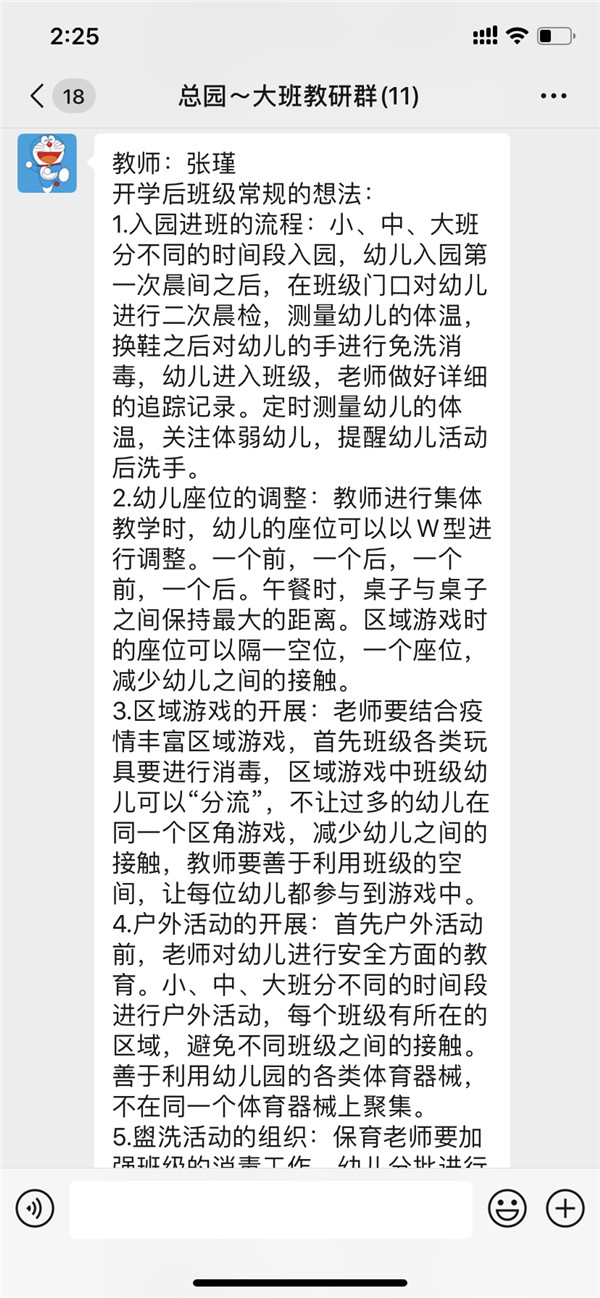The image size is (600, 1298).
Task: Open the plus attachment menu
Action: (565, 1209)
